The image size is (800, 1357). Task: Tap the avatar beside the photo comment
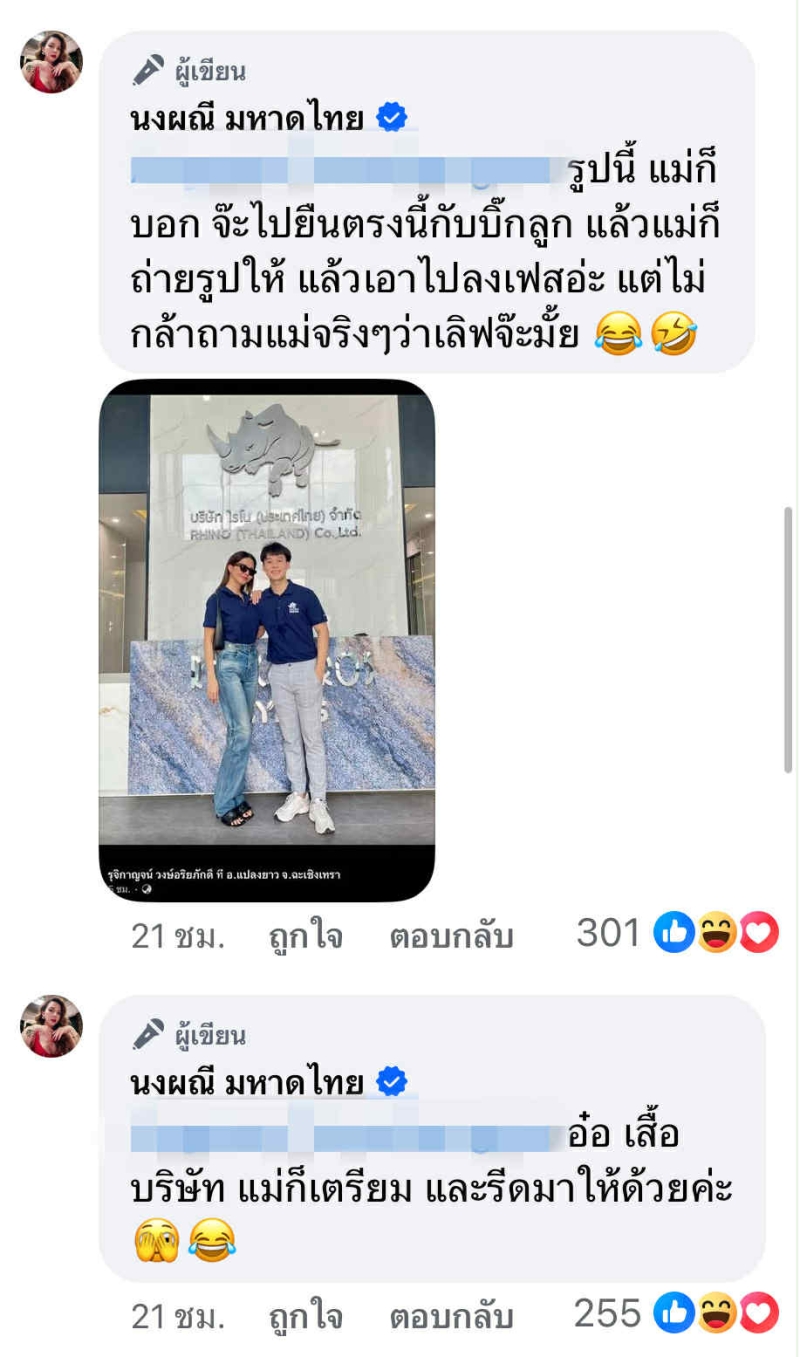[52, 62]
